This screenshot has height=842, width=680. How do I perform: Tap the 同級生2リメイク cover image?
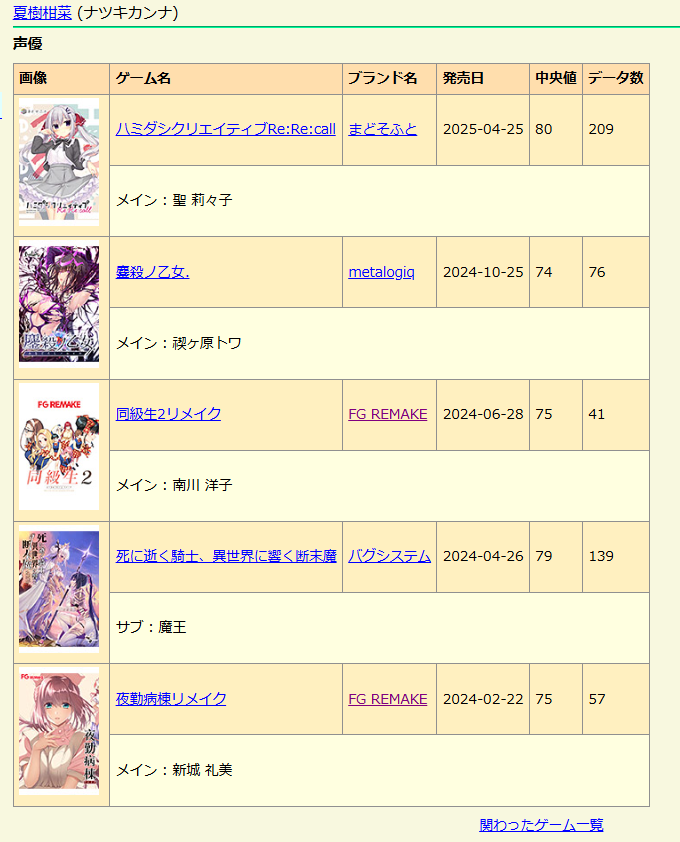[x=59, y=448]
